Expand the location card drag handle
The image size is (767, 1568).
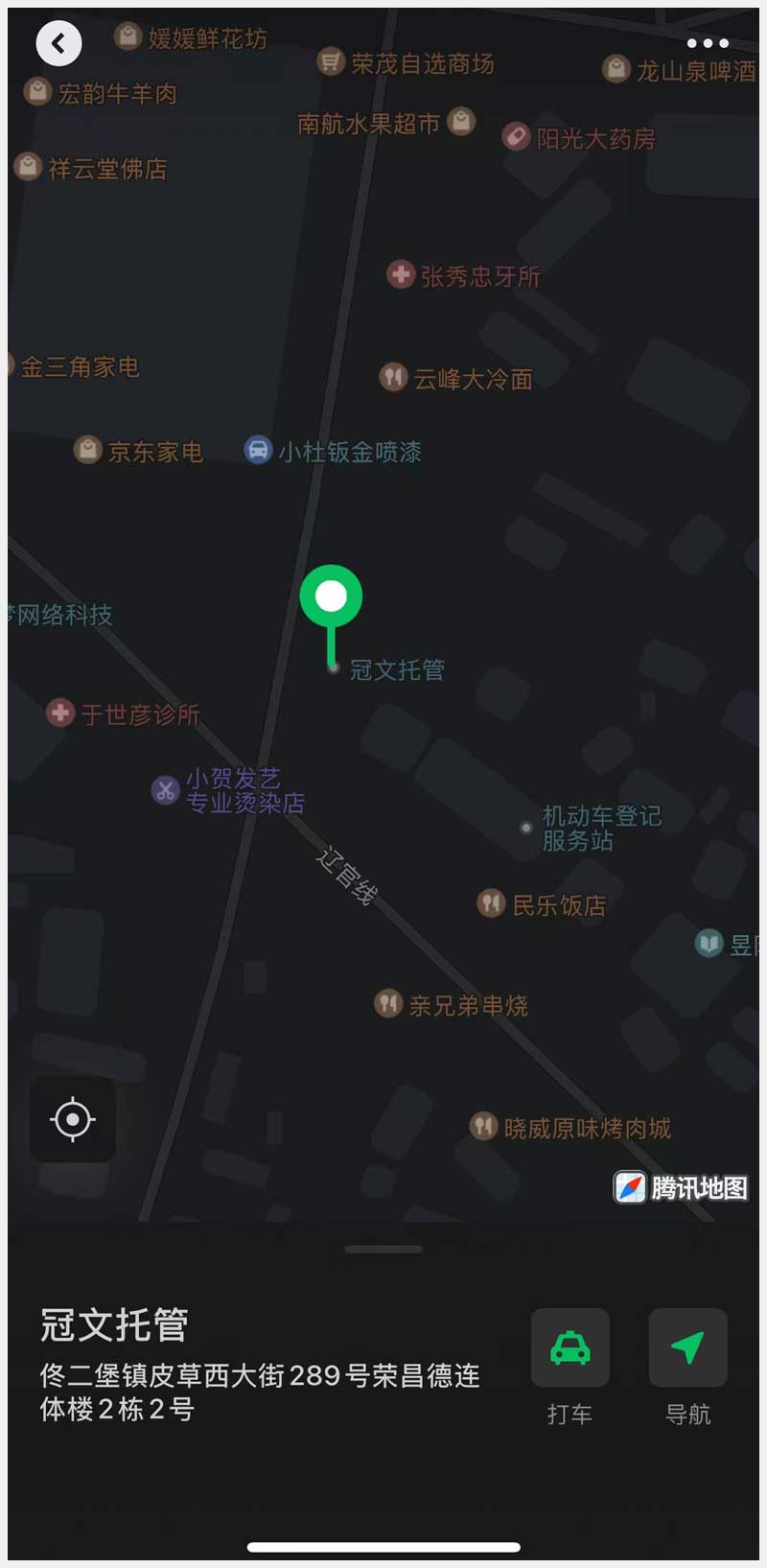[x=383, y=1250]
